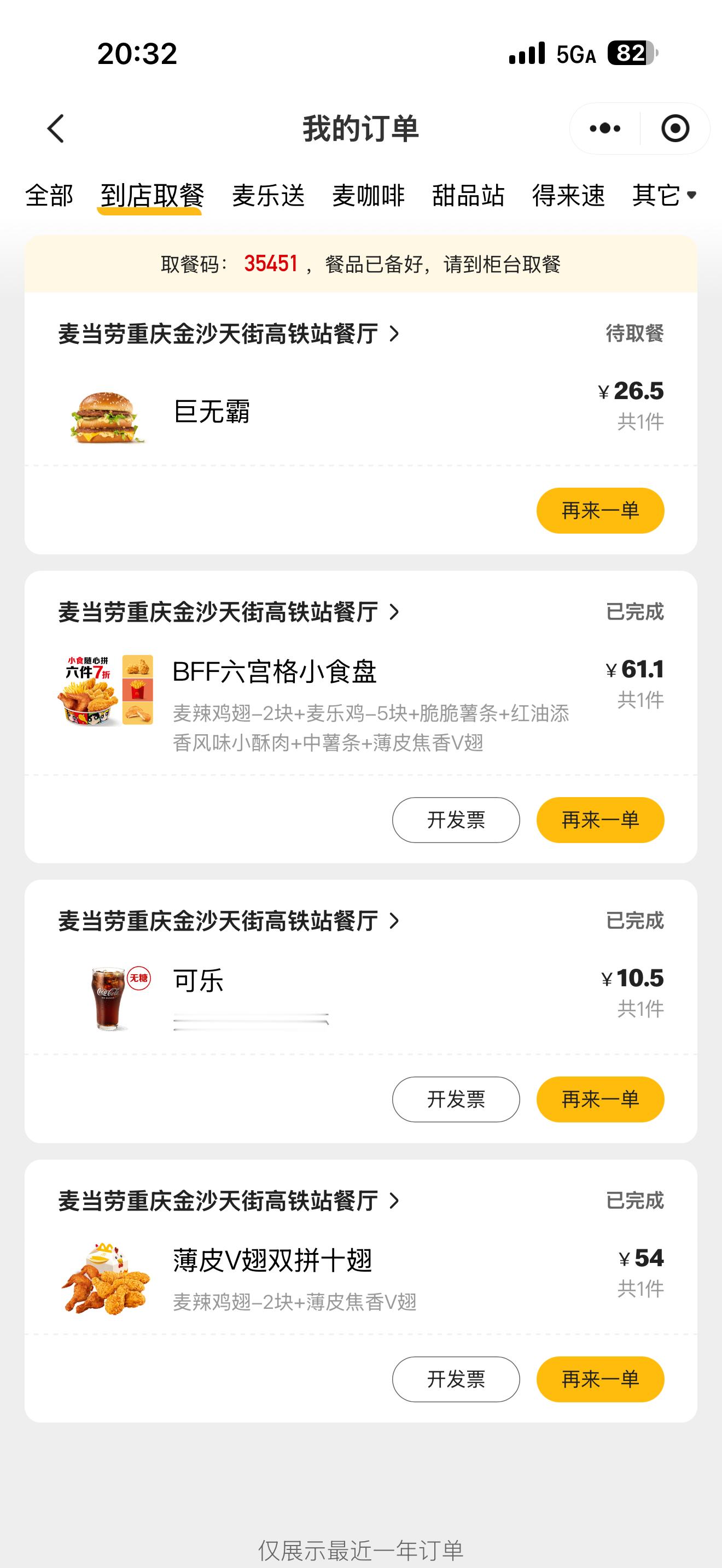This screenshot has width=722, height=1568.
Task: Select the 到店取餐 tab
Action: pos(152,196)
